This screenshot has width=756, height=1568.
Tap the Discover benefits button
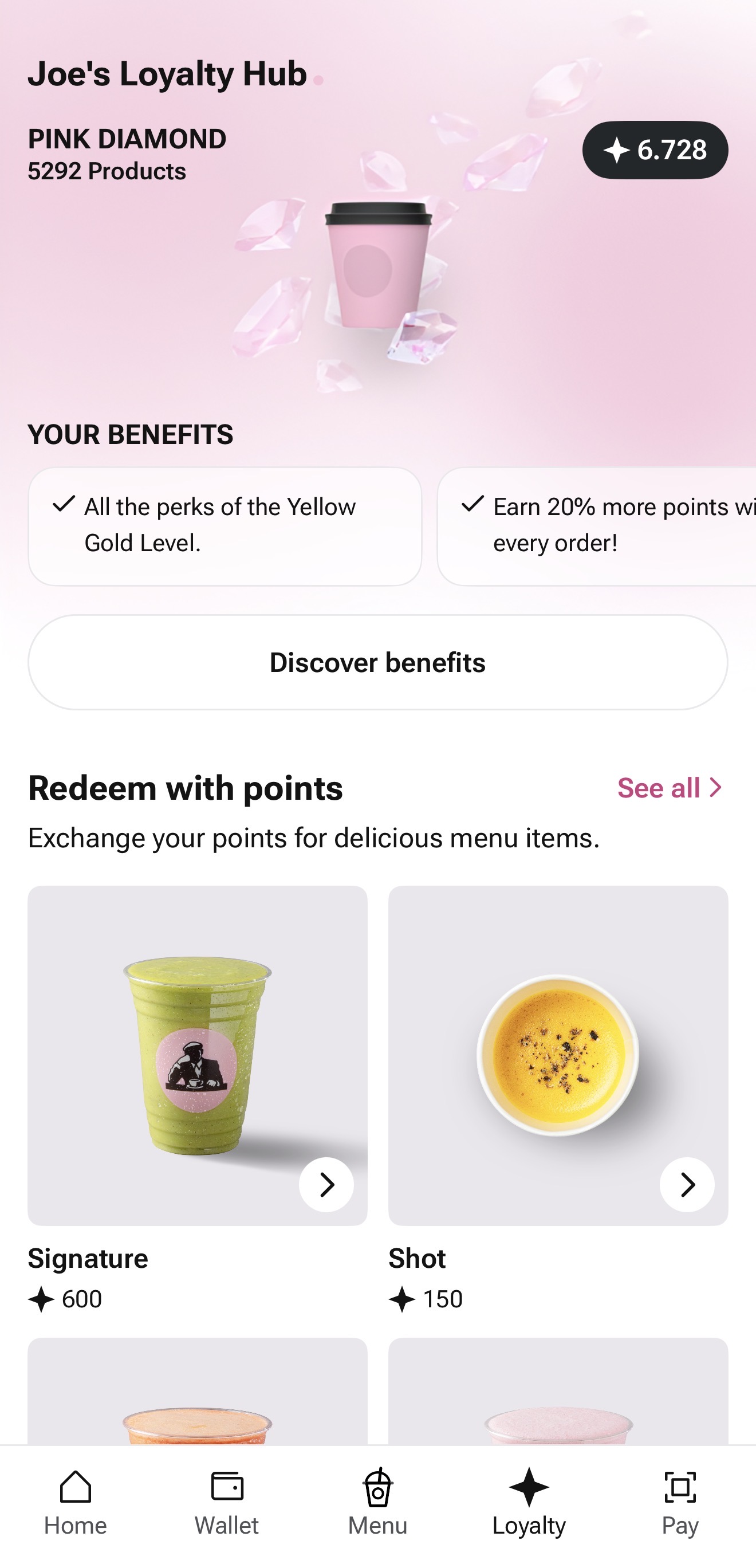(377, 662)
